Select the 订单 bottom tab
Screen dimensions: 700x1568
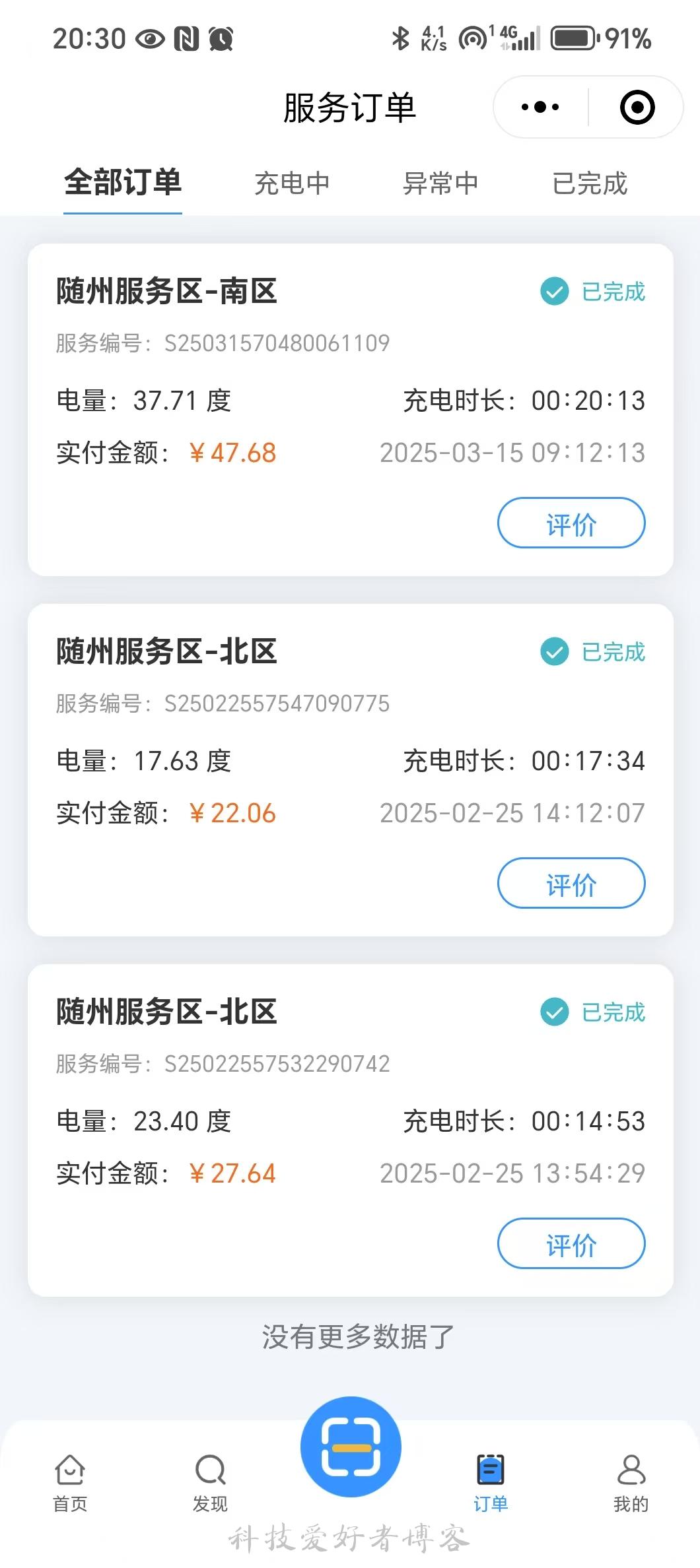(x=491, y=1483)
